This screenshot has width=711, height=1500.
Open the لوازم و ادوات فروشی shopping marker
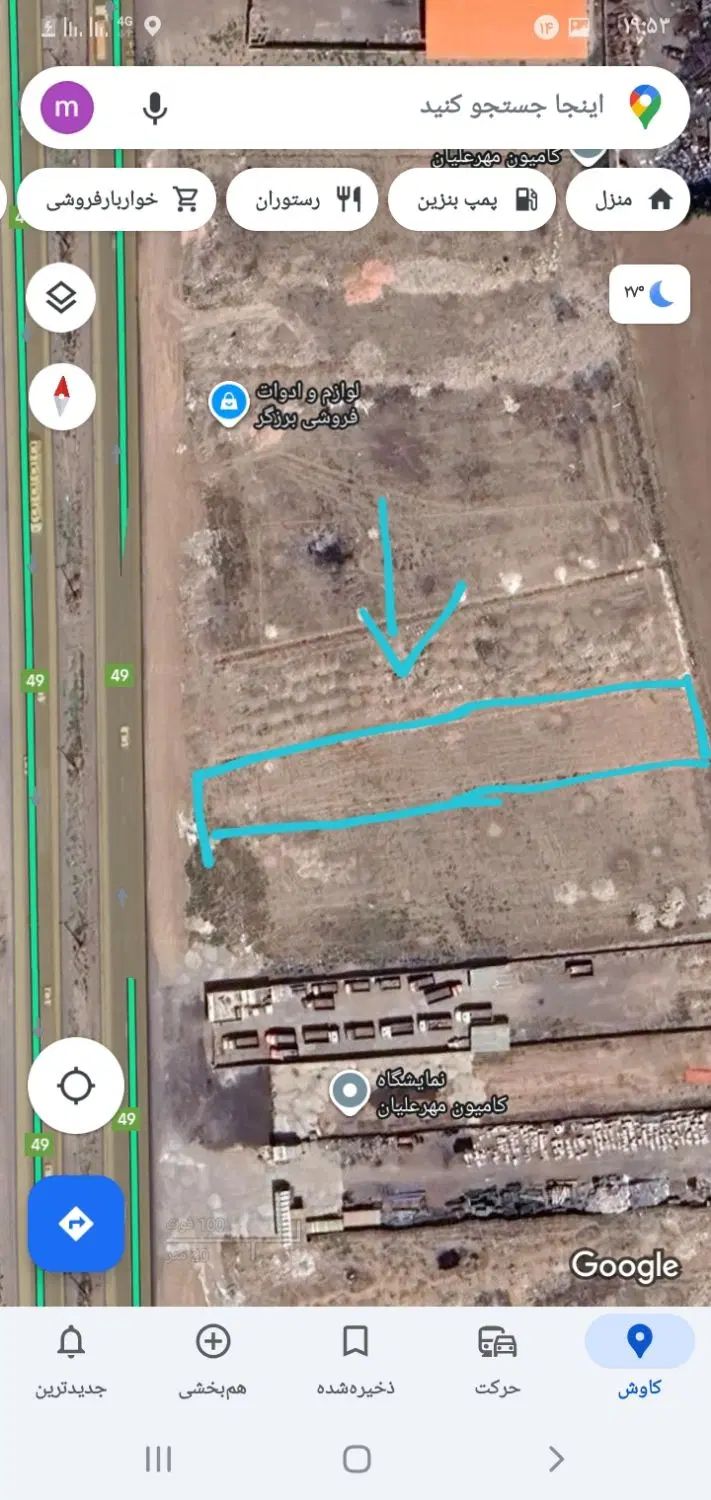click(229, 403)
